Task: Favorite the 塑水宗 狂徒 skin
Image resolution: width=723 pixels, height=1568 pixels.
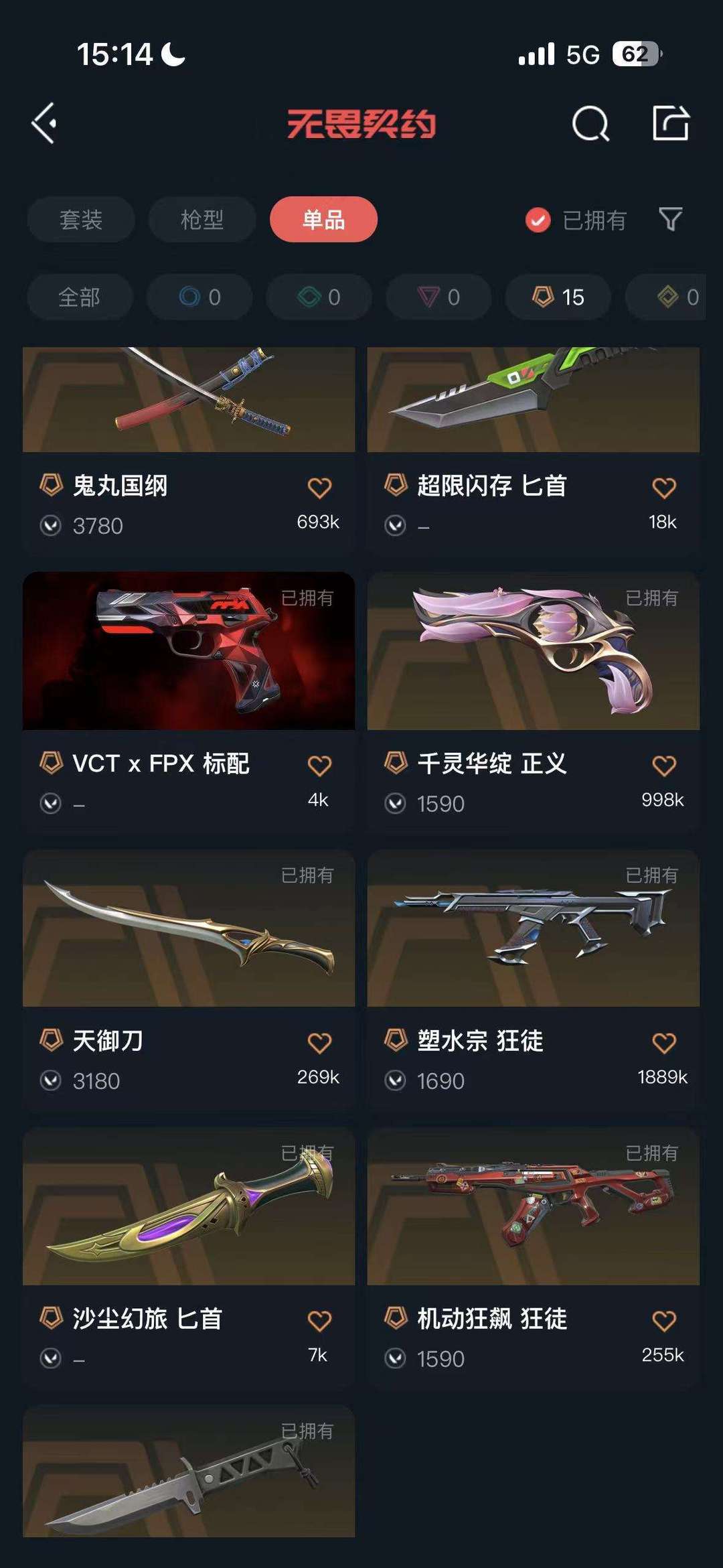Action: point(663,1042)
